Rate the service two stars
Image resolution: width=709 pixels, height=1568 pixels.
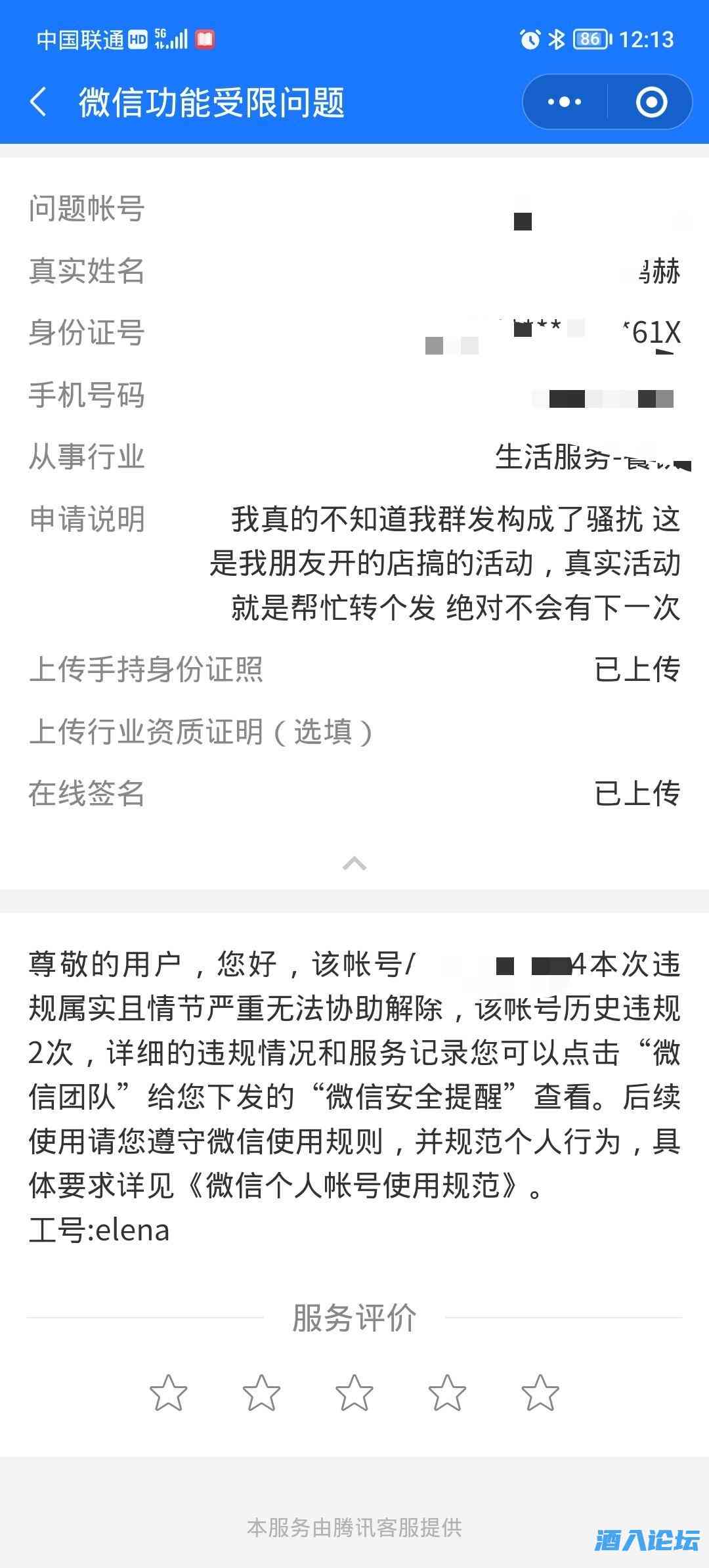pyautogui.click(x=261, y=1393)
